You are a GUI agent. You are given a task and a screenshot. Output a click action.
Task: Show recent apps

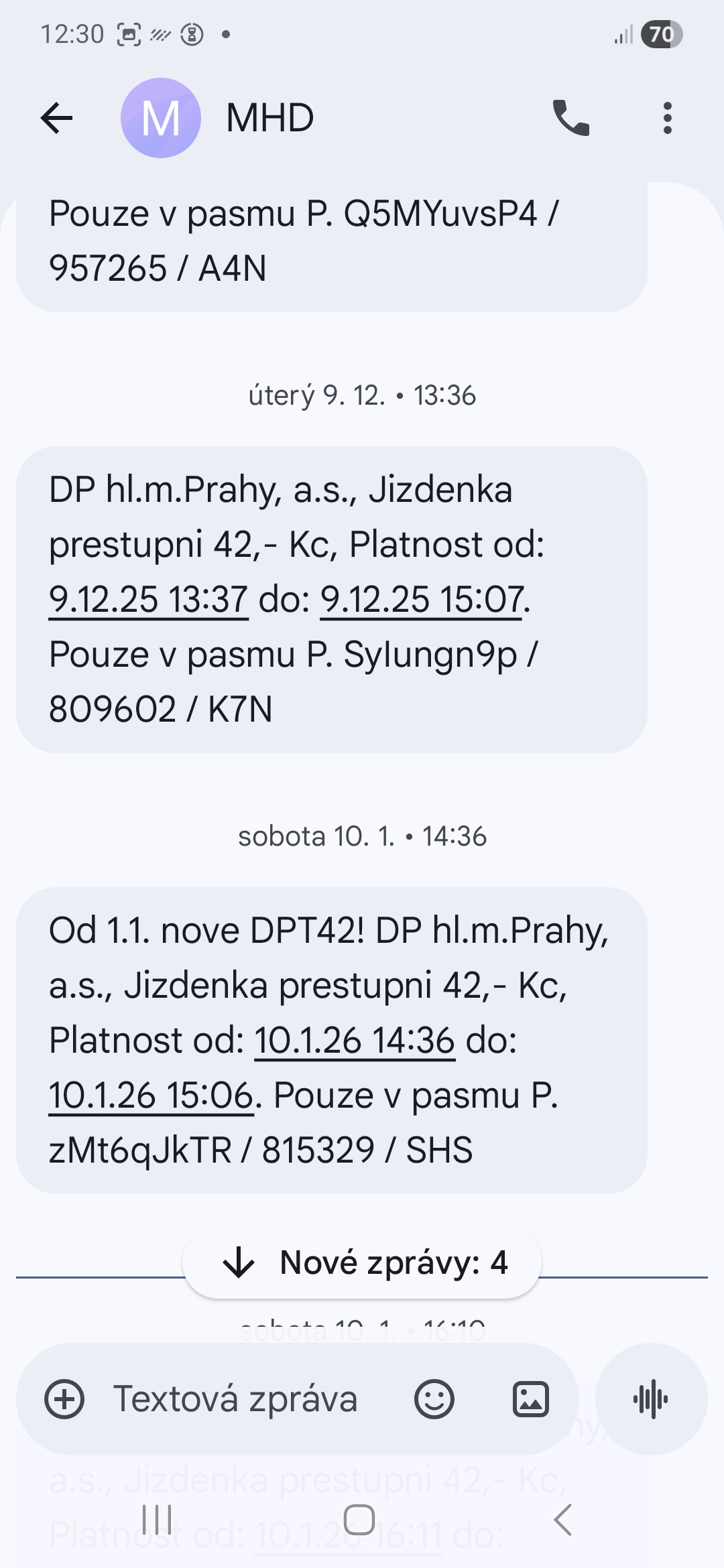157,1520
